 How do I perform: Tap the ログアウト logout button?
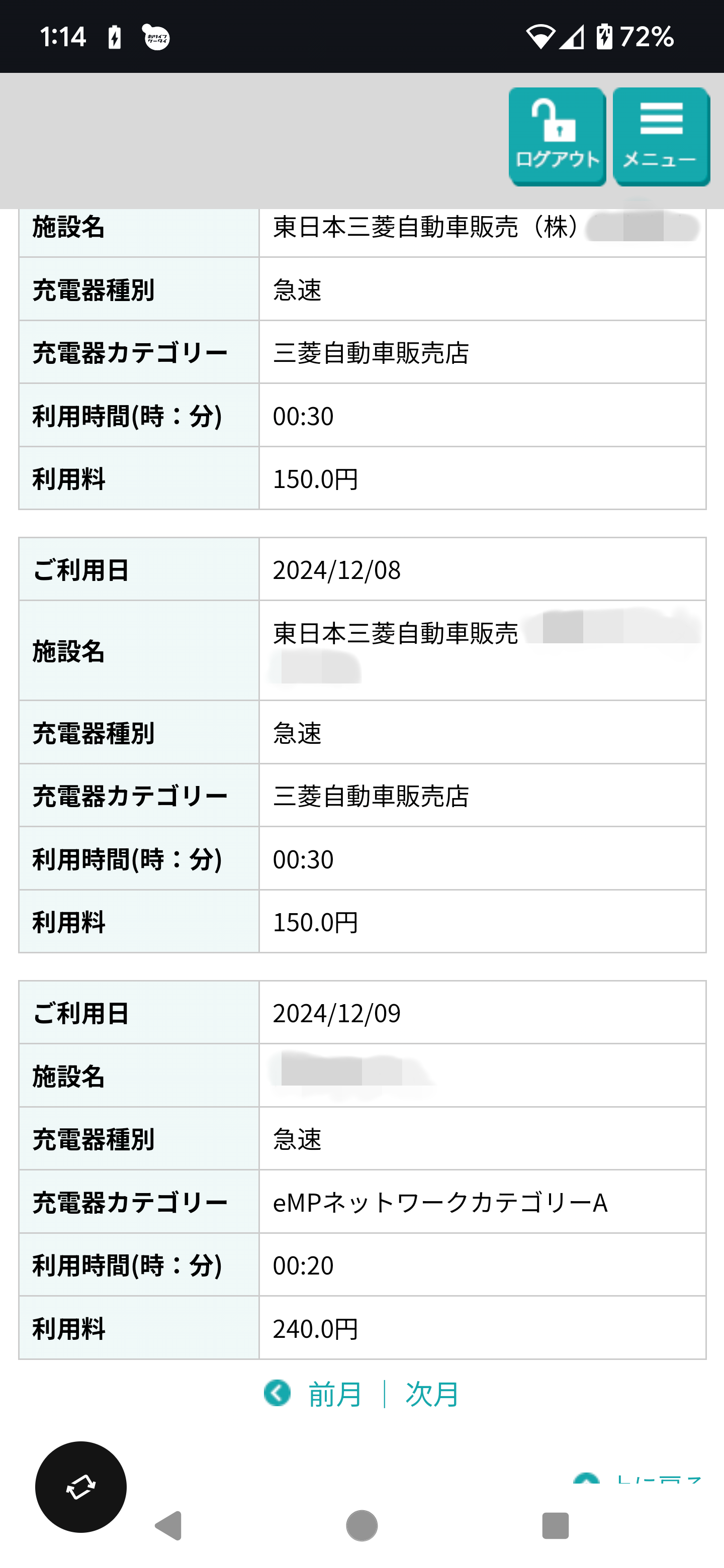[557, 136]
